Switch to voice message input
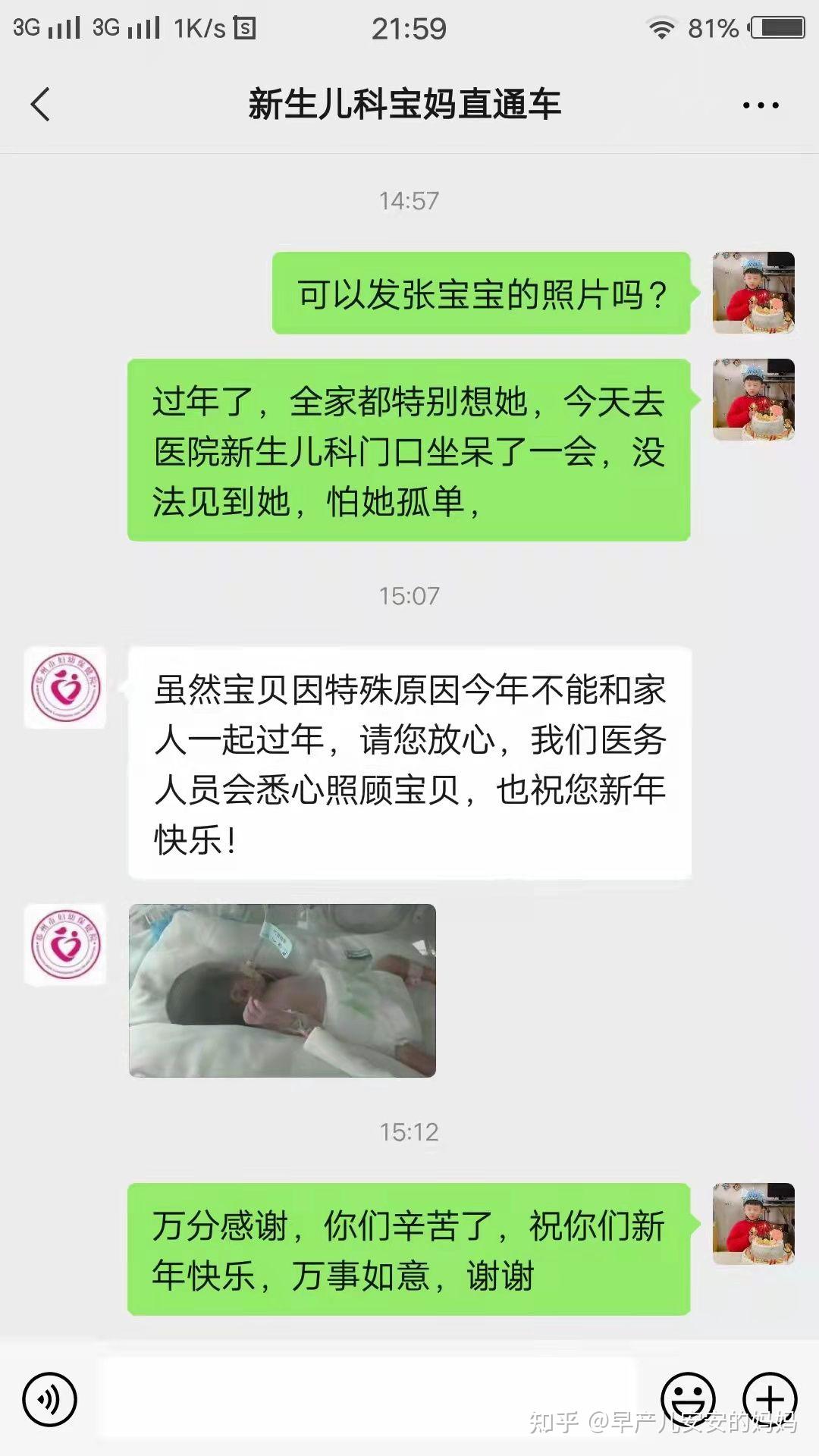 click(50, 1399)
